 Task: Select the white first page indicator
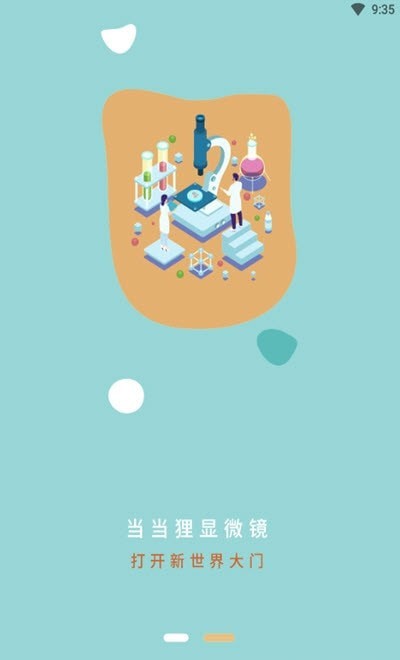click(x=176, y=638)
